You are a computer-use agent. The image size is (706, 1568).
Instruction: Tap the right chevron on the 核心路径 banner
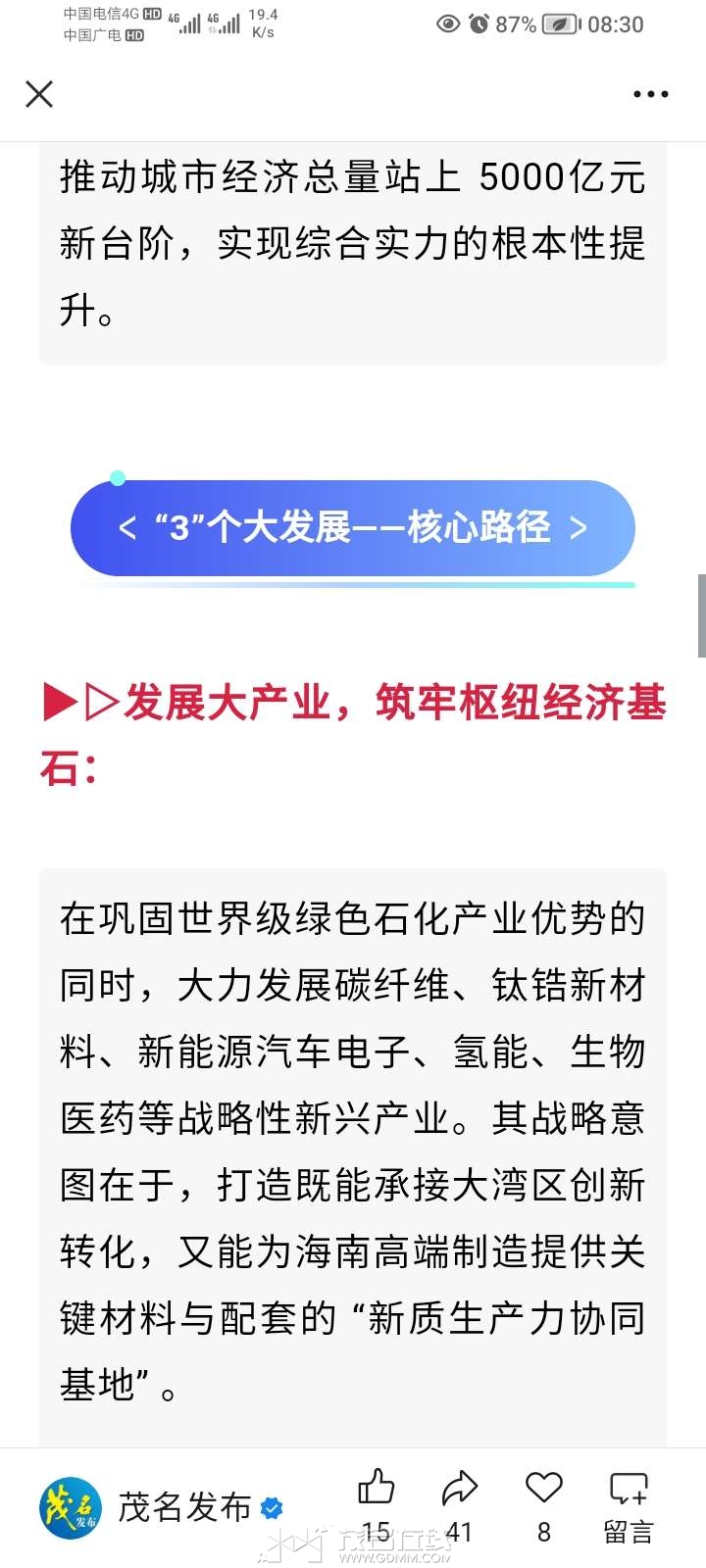point(579,527)
